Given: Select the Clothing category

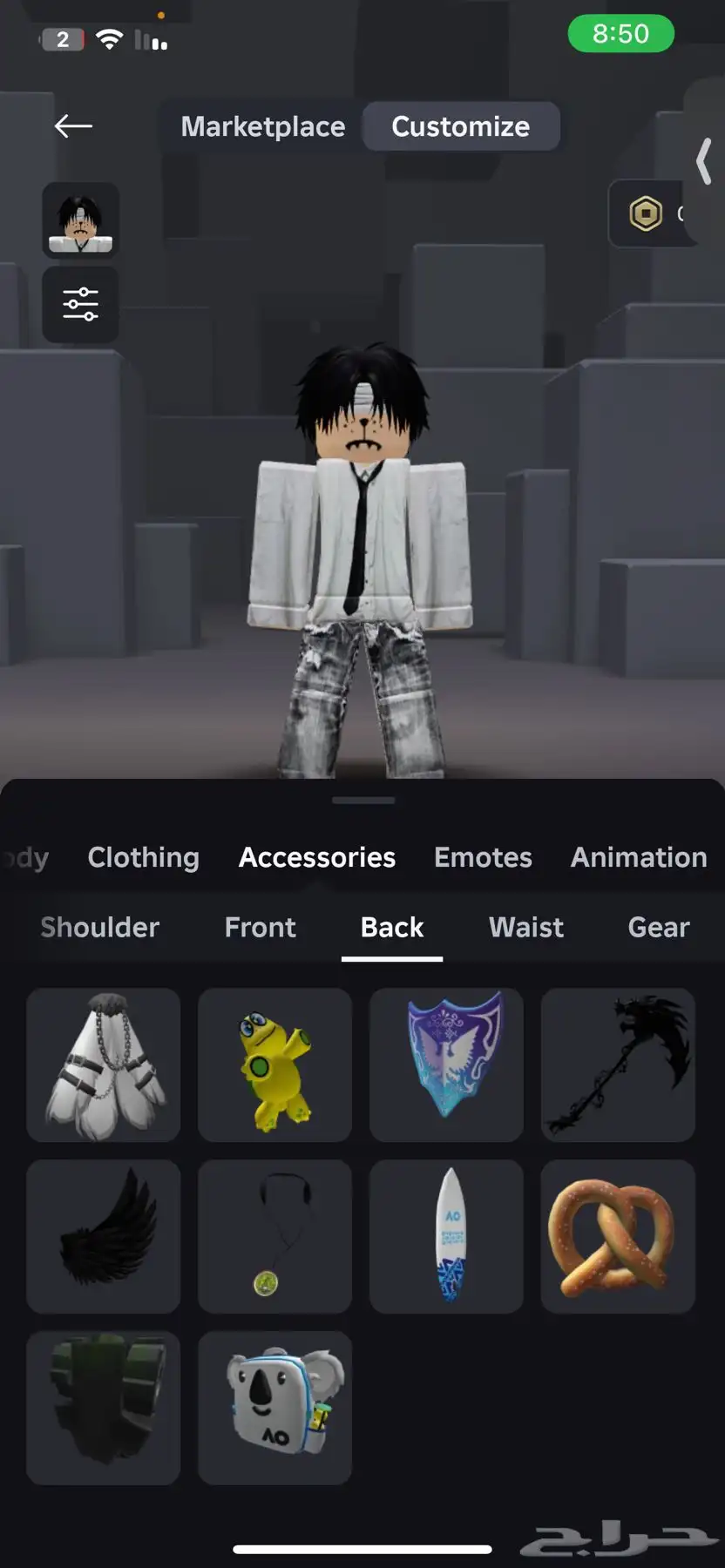Looking at the screenshot, I should 143,857.
